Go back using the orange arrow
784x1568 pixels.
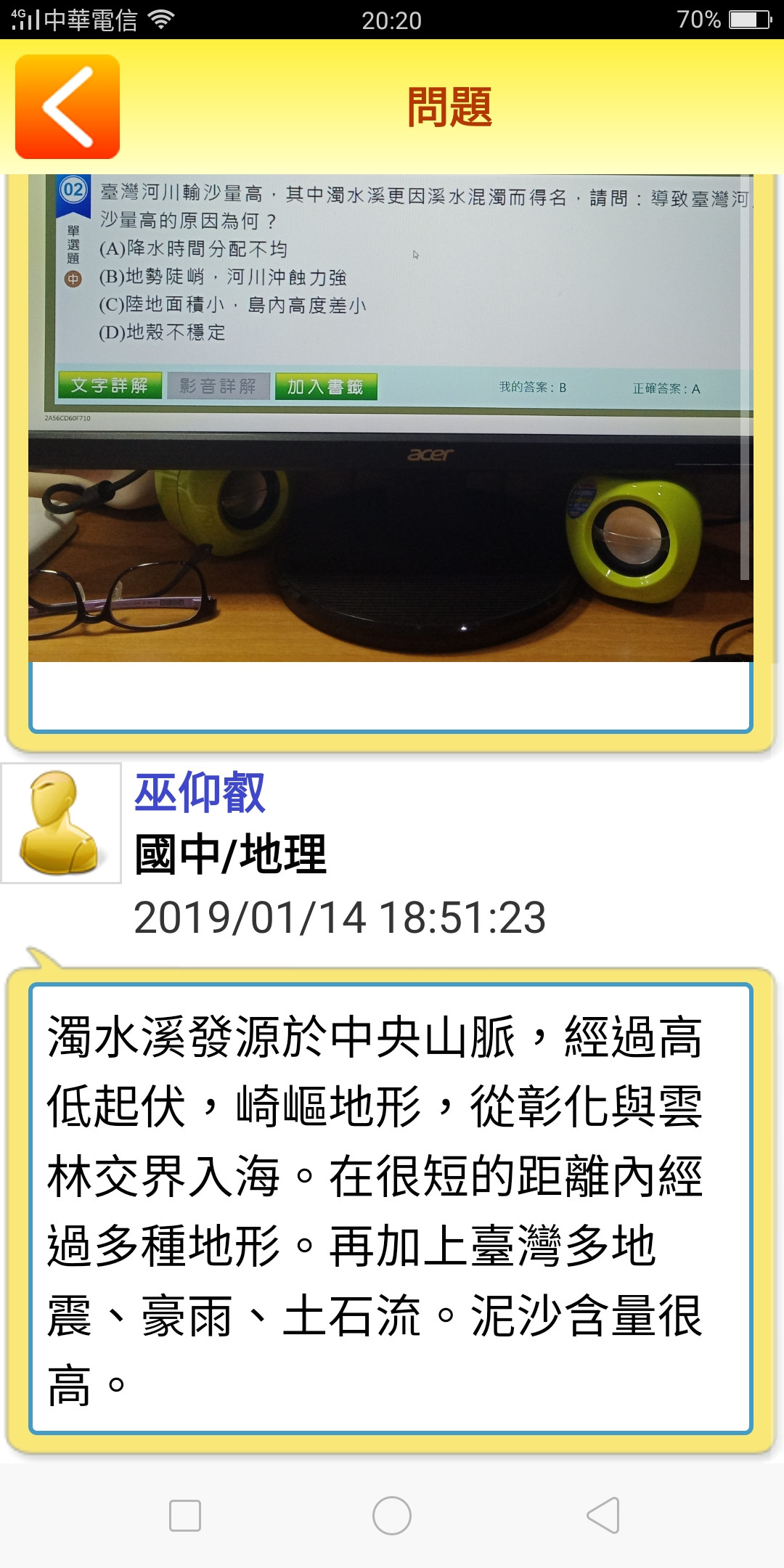(68, 107)
